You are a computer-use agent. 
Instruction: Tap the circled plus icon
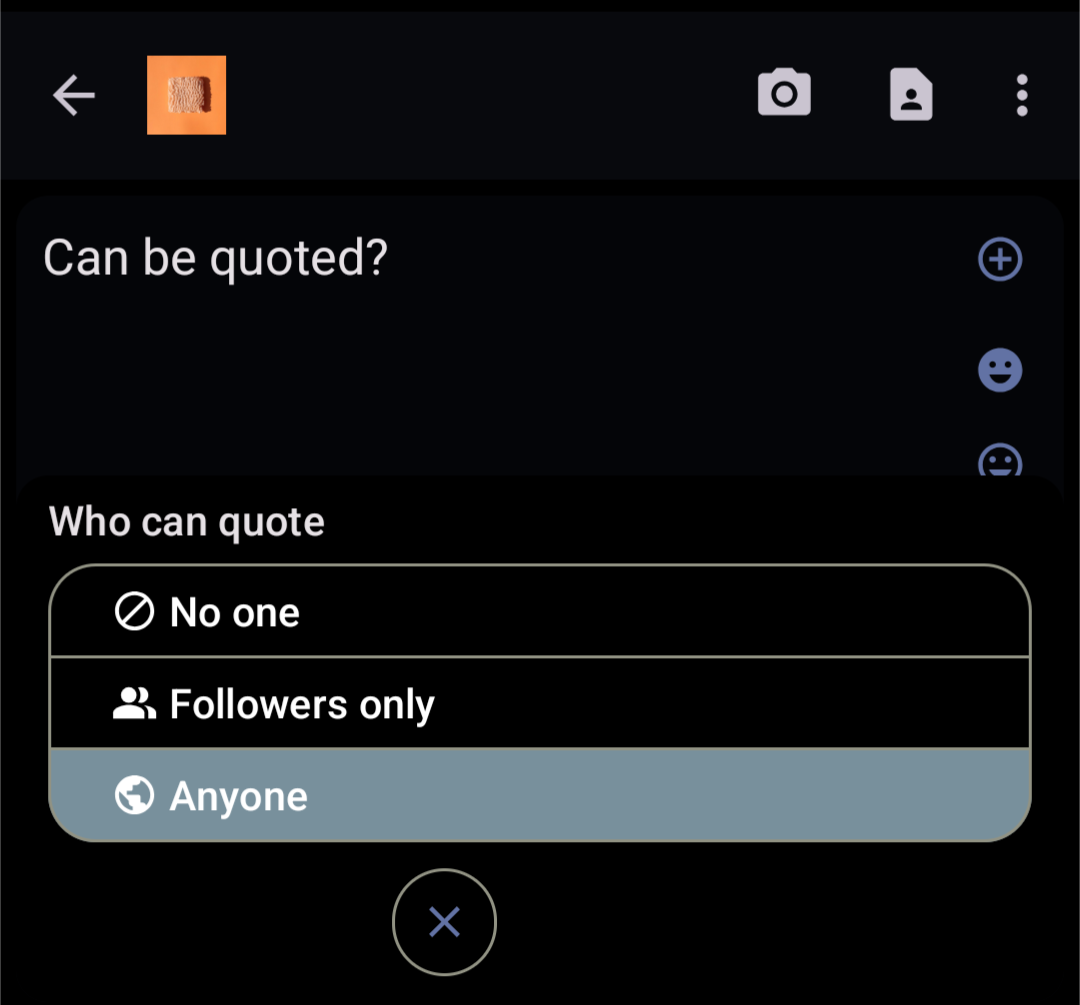(999, 260)
